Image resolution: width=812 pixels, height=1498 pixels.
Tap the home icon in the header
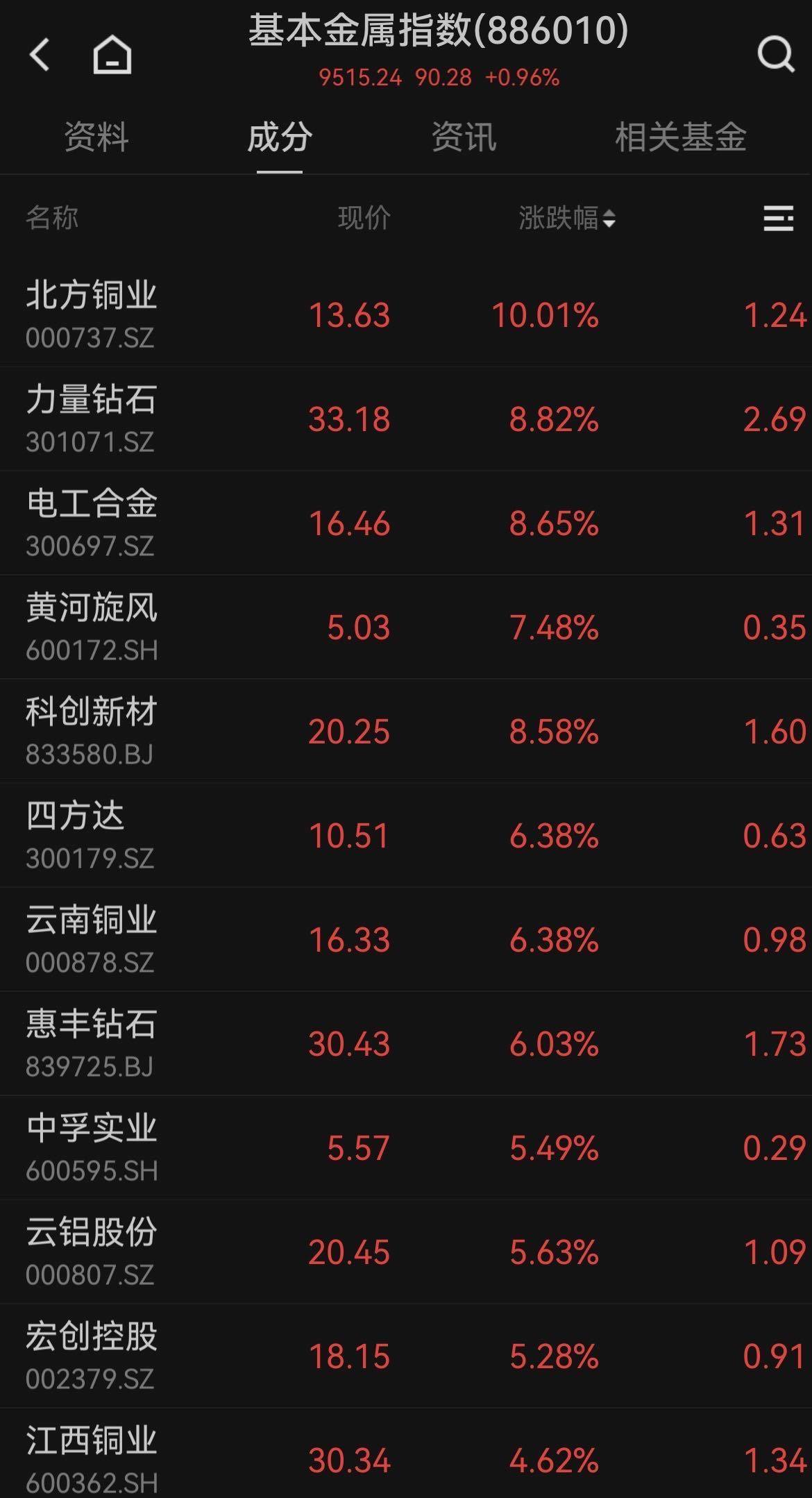(112, 54)
